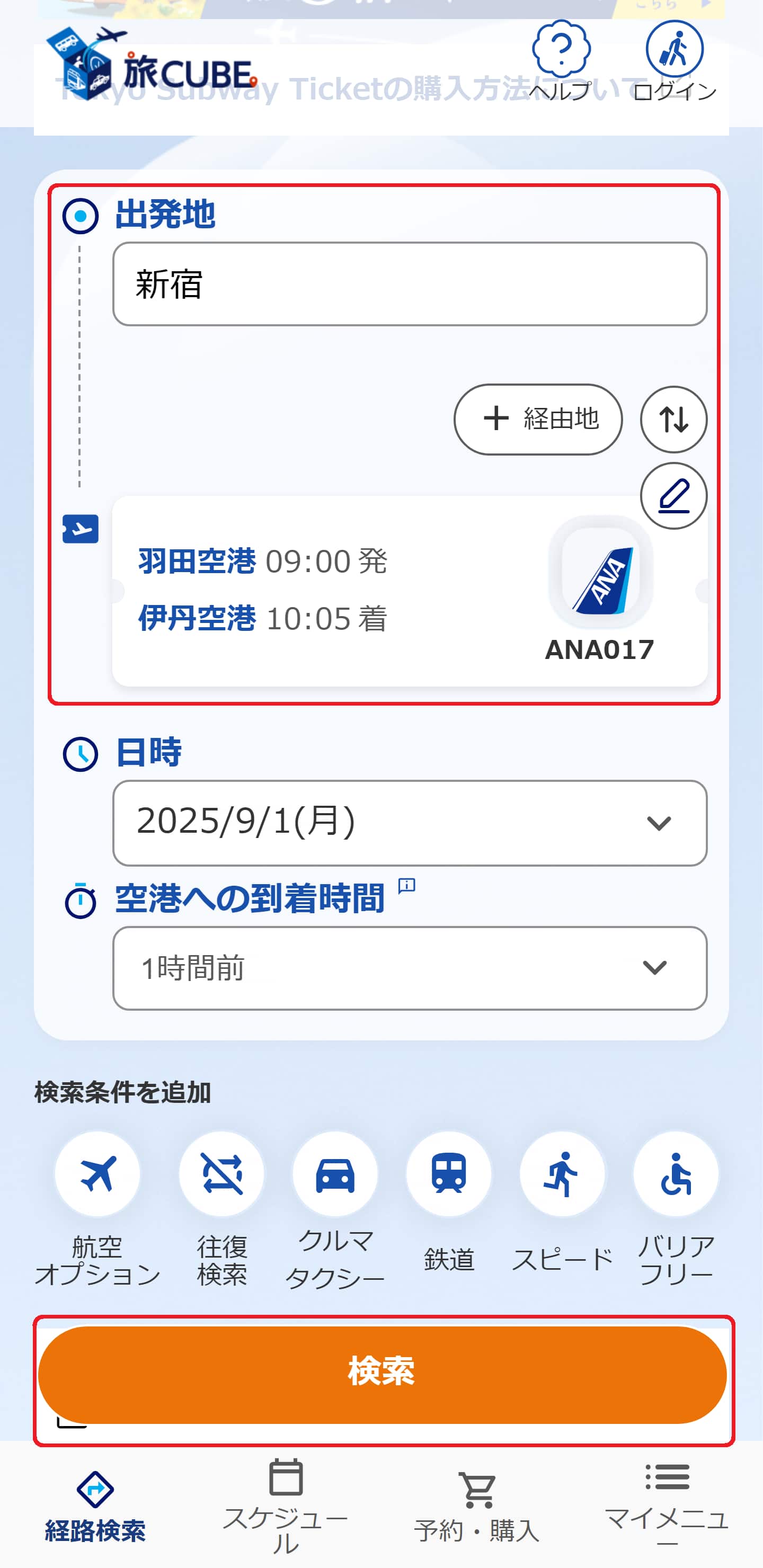This screenshot has height=1568, width=763.
Task: Switch to the スケジュール tab
Action: [x=286, y=1503]
